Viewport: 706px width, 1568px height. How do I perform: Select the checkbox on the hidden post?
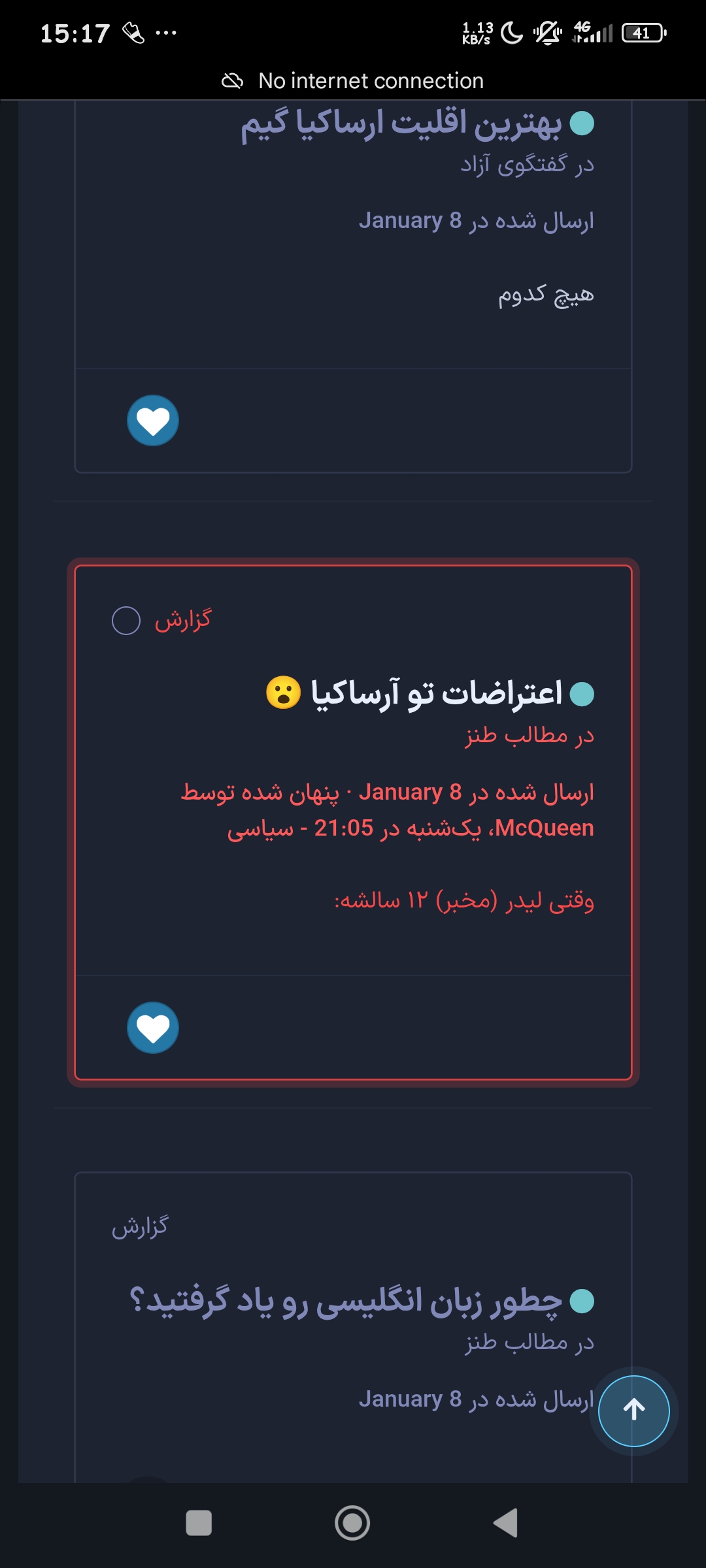[x=126, y=621]
